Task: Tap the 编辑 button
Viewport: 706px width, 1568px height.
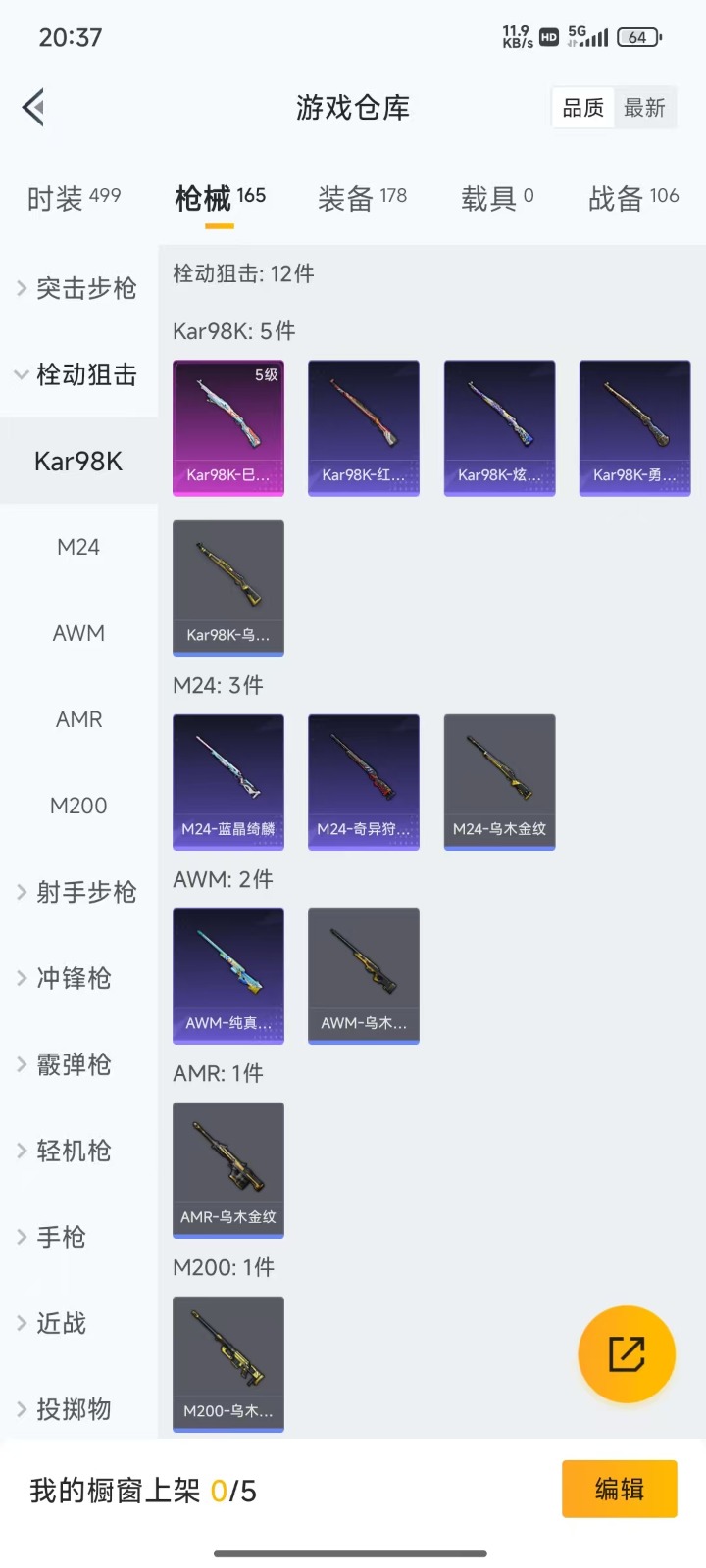Action: [x=619, y=1489]
